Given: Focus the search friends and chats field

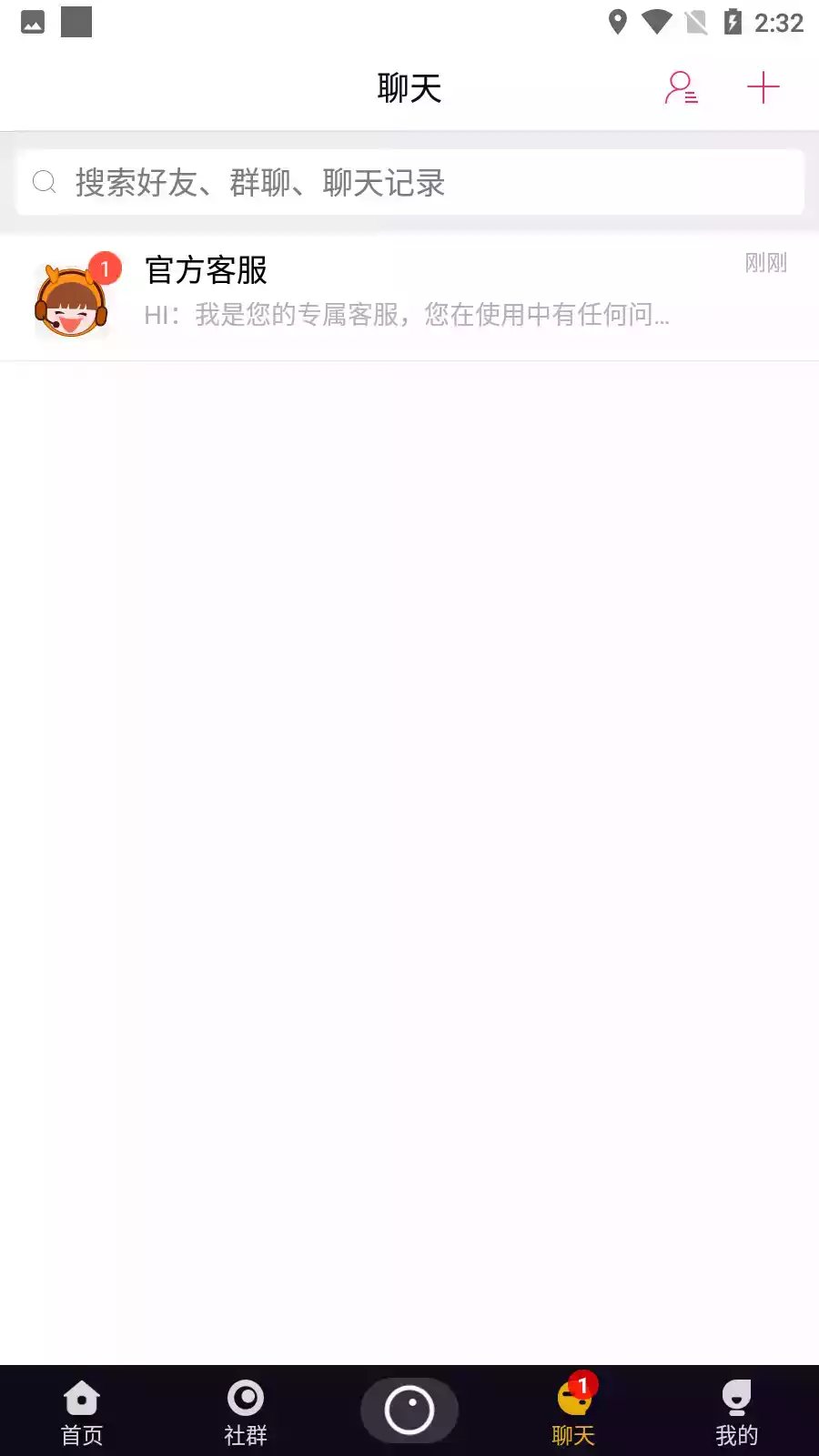Looking at the screenshot, I should click(x=409, y=183).
